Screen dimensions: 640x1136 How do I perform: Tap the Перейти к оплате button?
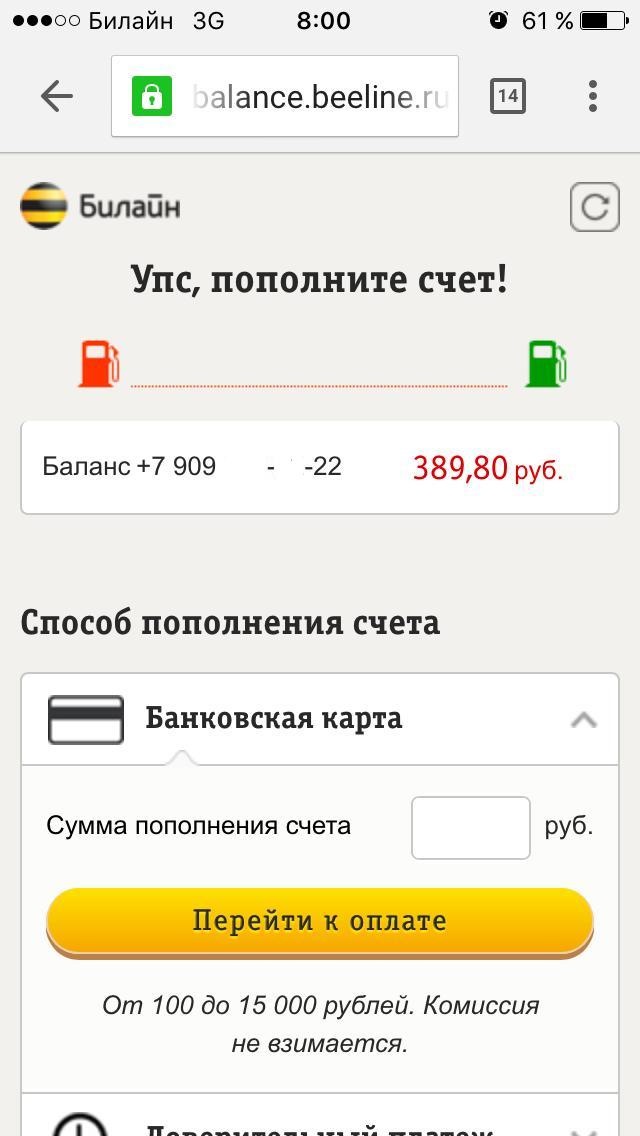click(x=320, y=921)
